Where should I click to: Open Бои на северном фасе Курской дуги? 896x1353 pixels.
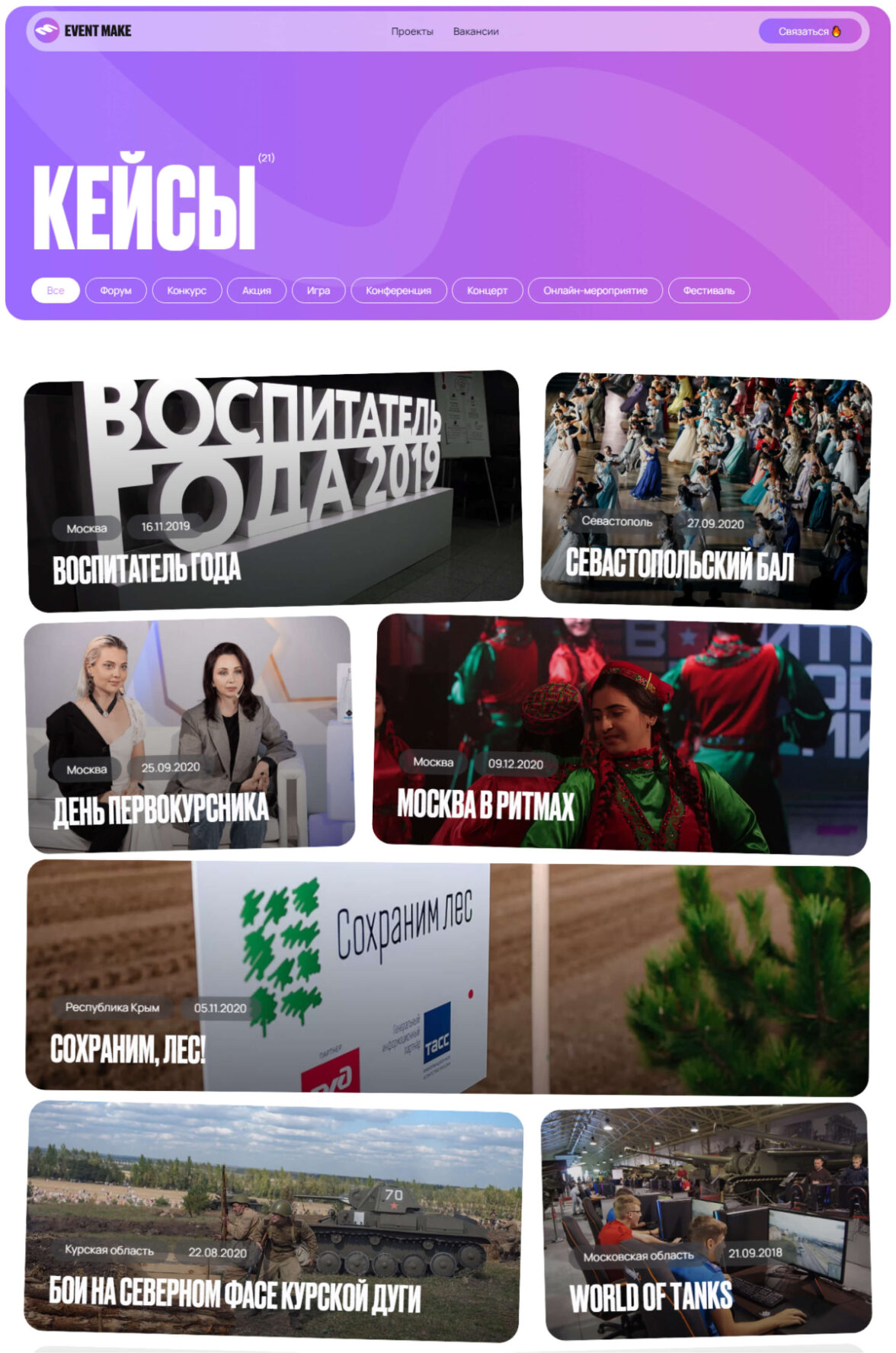(274, 1221)
